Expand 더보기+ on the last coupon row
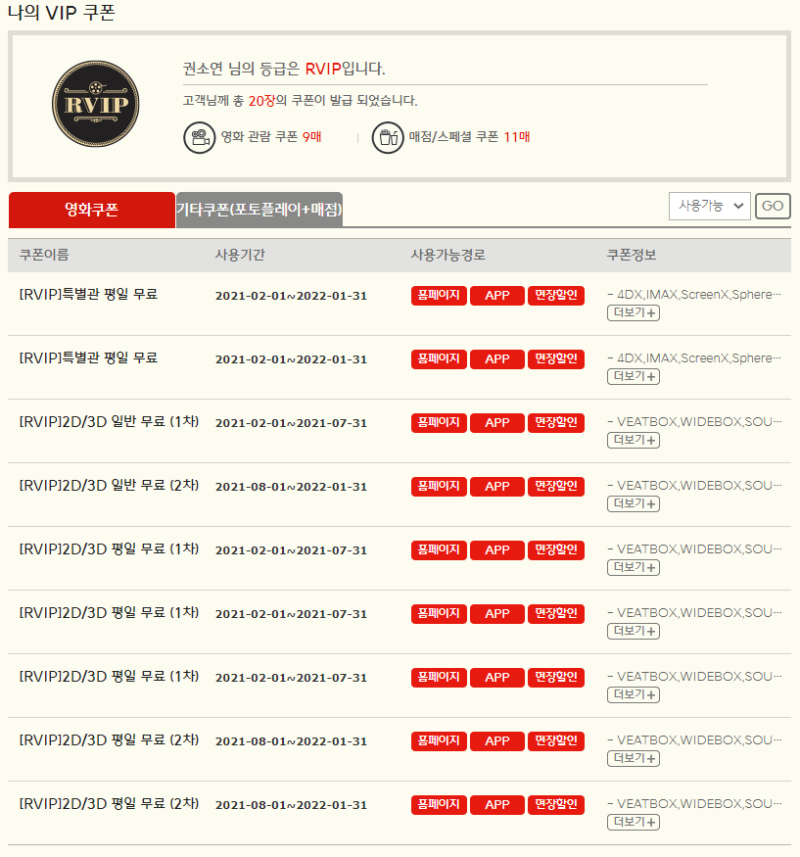 click(x=634, y=822)
